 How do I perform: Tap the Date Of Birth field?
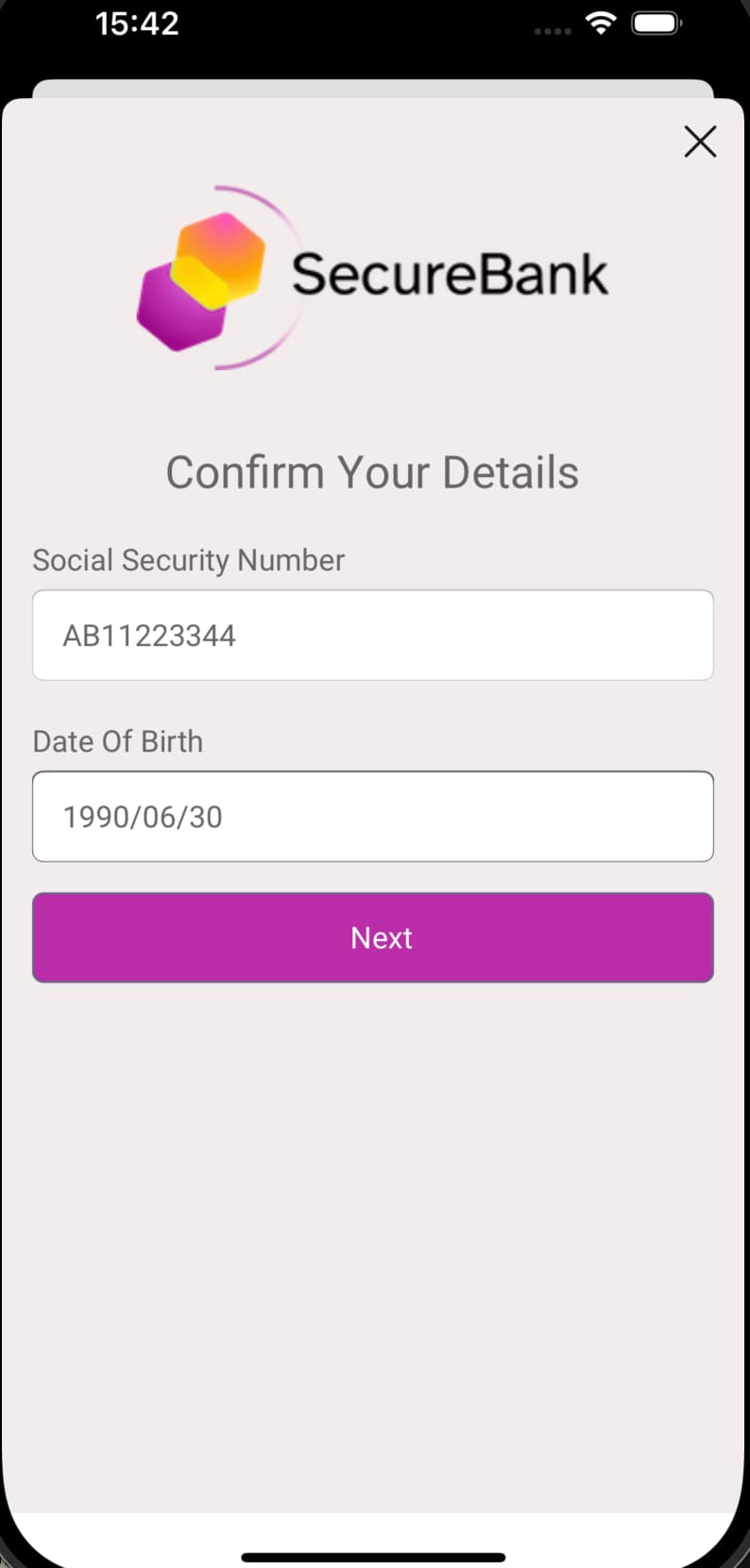pyautogui.click(x=374, y=815)
